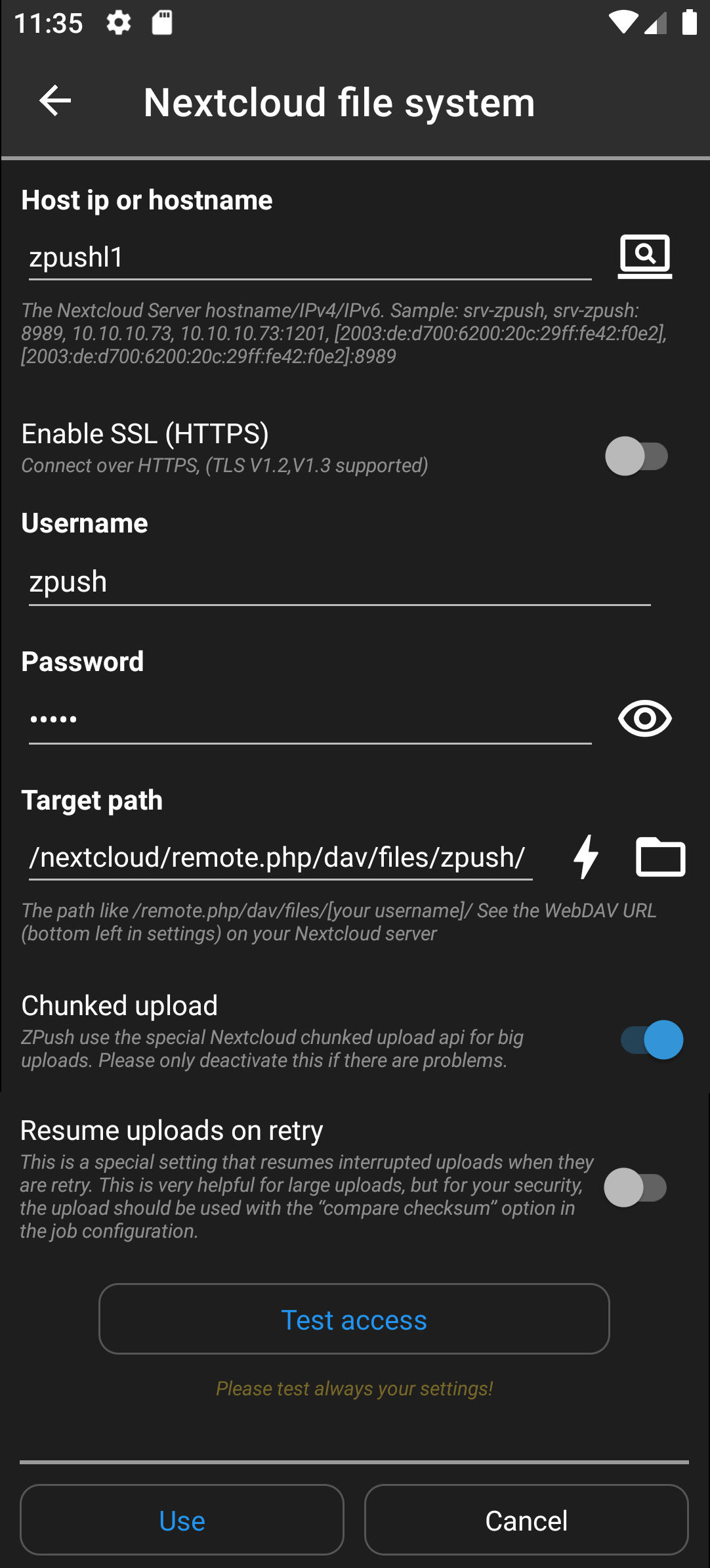
Task: Go back from Nextcloud file system
Action: [55, 101]
